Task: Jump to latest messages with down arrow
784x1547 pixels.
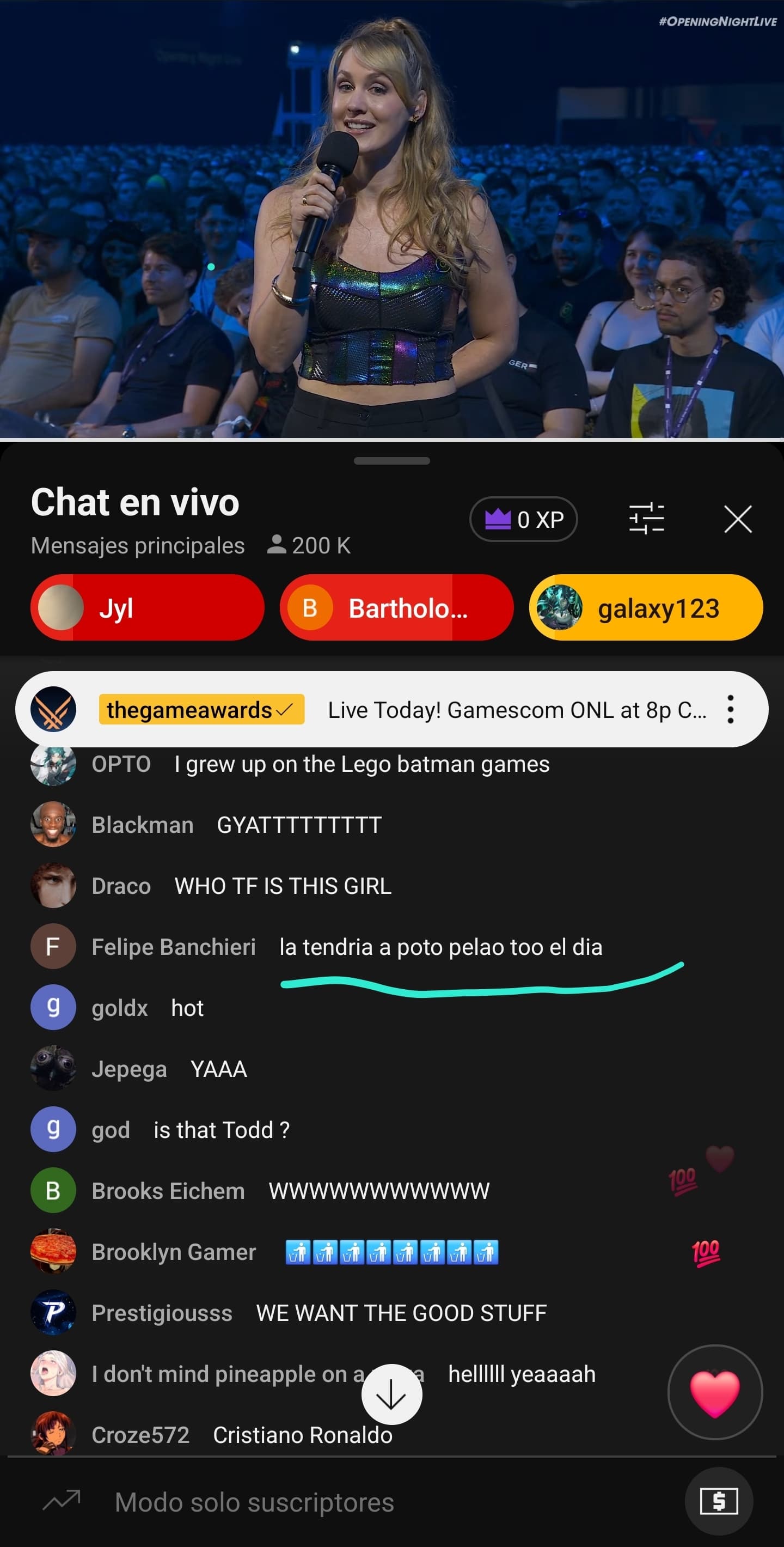Action: [391, 1394]
